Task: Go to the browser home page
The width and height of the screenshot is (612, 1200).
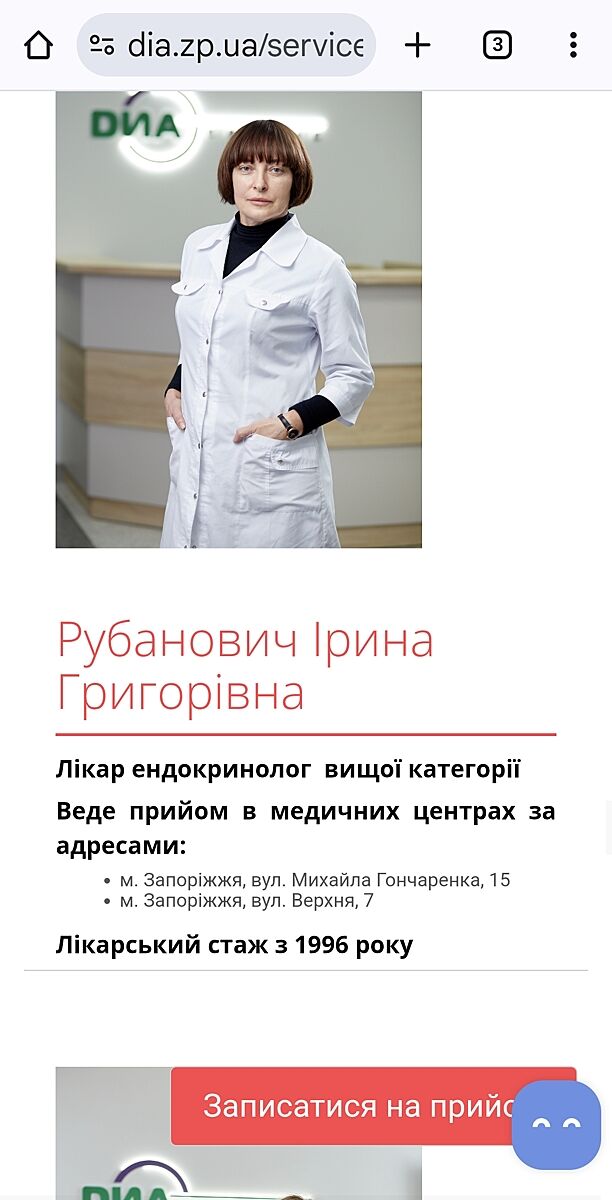Action: click(x=38, y=45)
